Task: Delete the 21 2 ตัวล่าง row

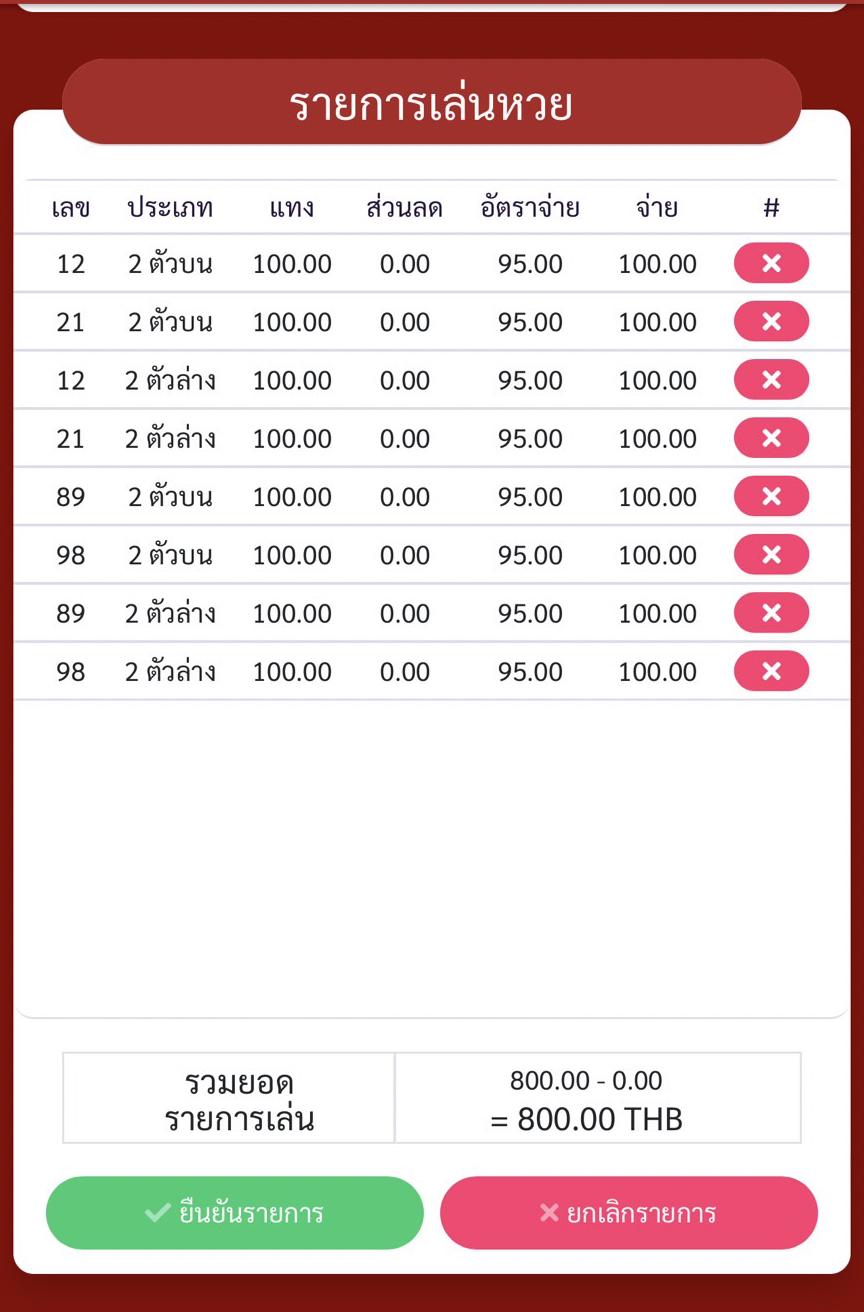Action: click(x=771, y=437)
